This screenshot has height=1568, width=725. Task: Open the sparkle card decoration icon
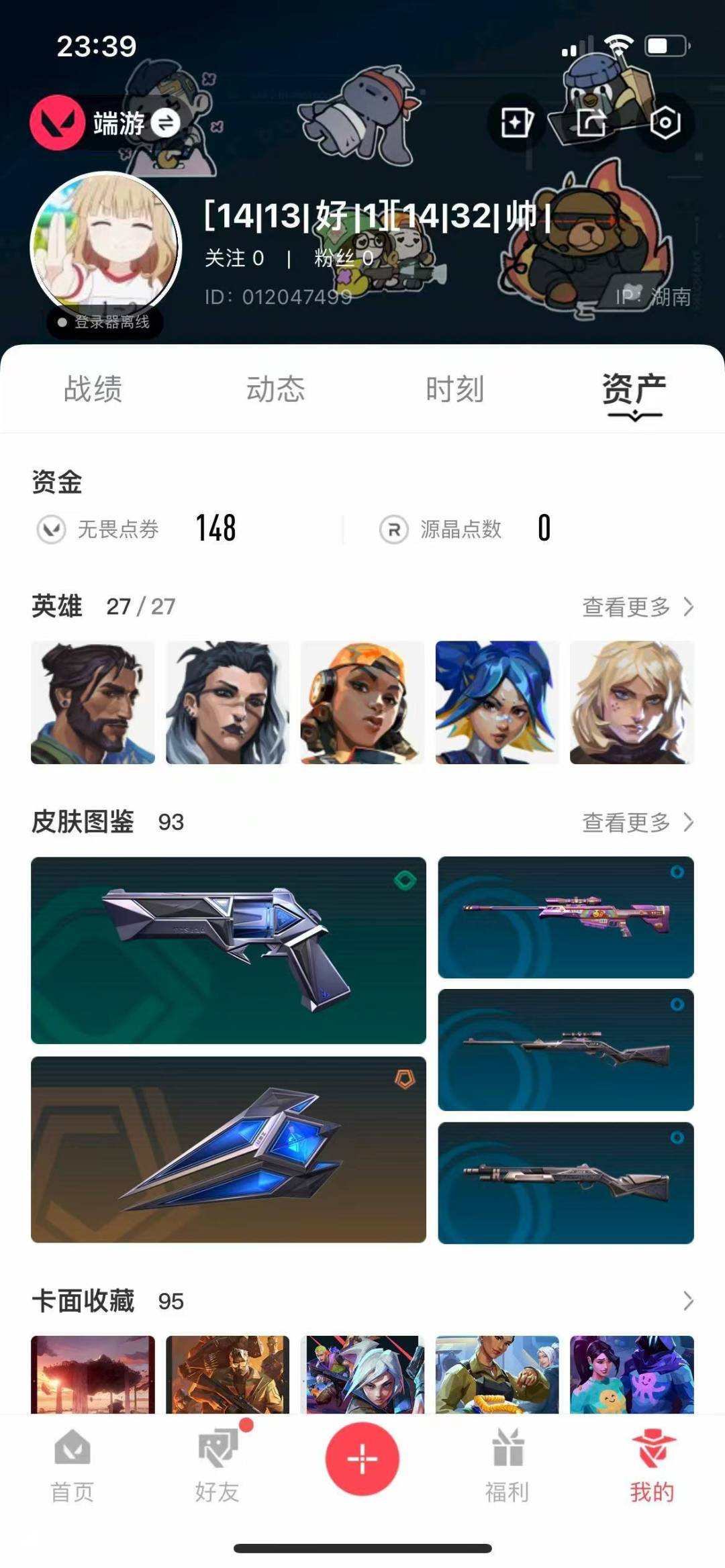tap(518, 123)
